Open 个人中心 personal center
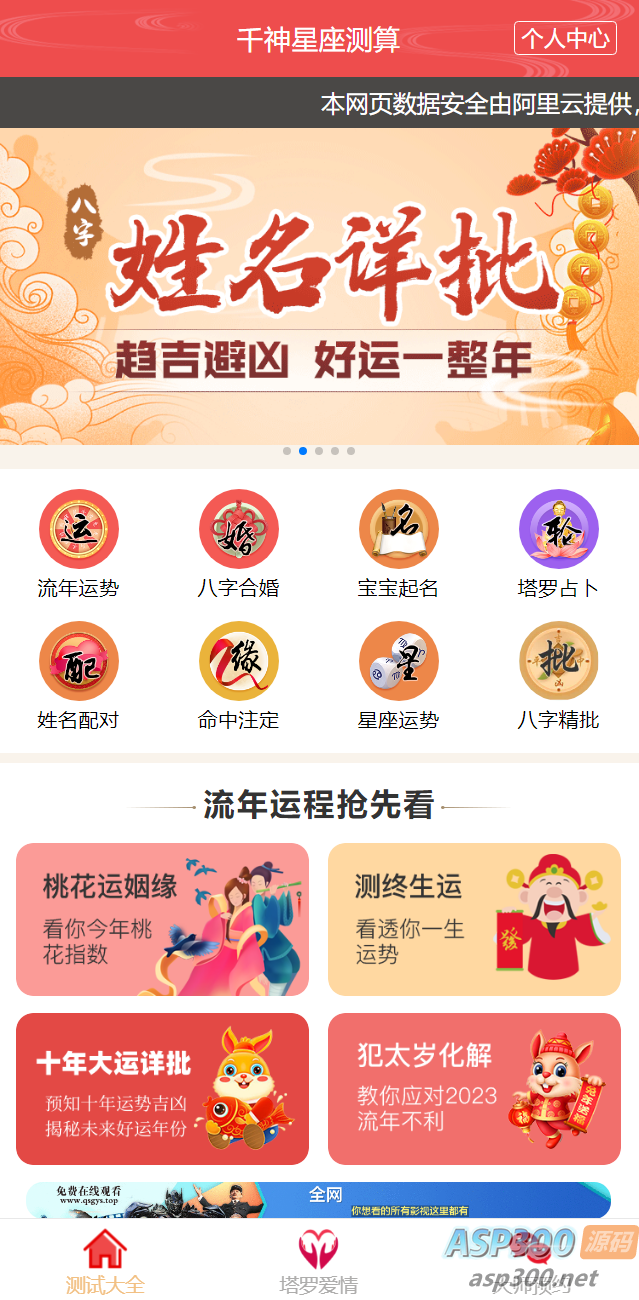The height and width of the screenshot is (1300, 639). coord(565,38)
